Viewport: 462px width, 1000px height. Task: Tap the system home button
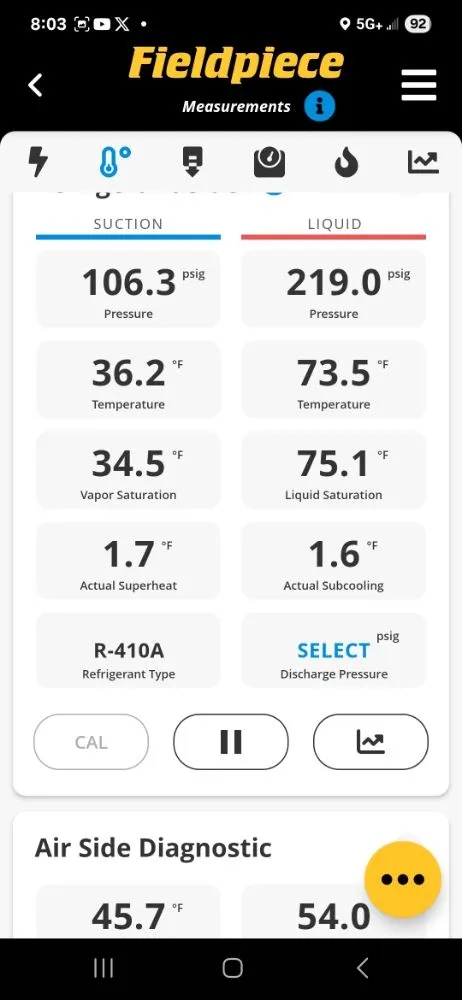(x=232, y=968)
